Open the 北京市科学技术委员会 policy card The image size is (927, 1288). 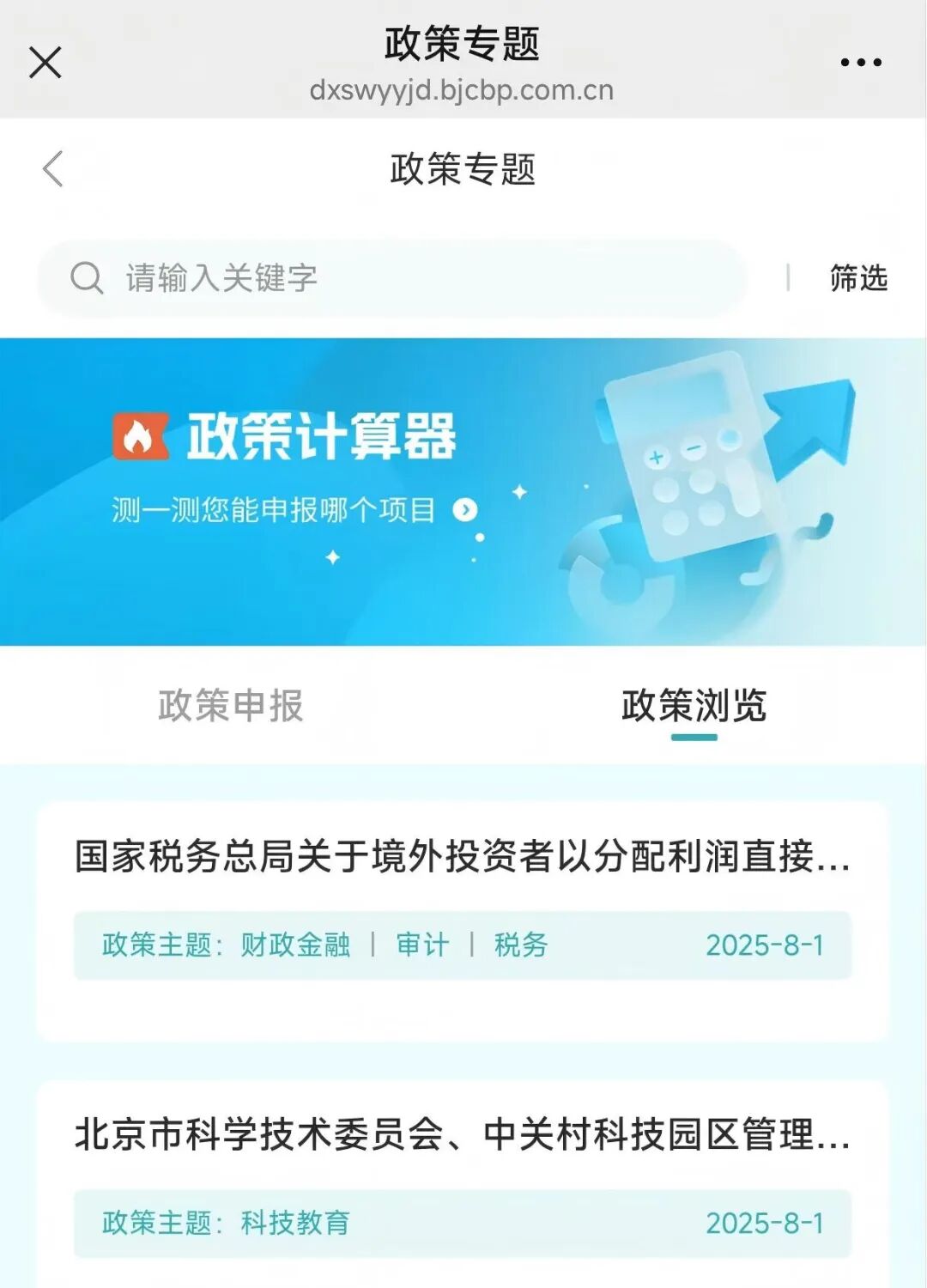click(462, 1135)
